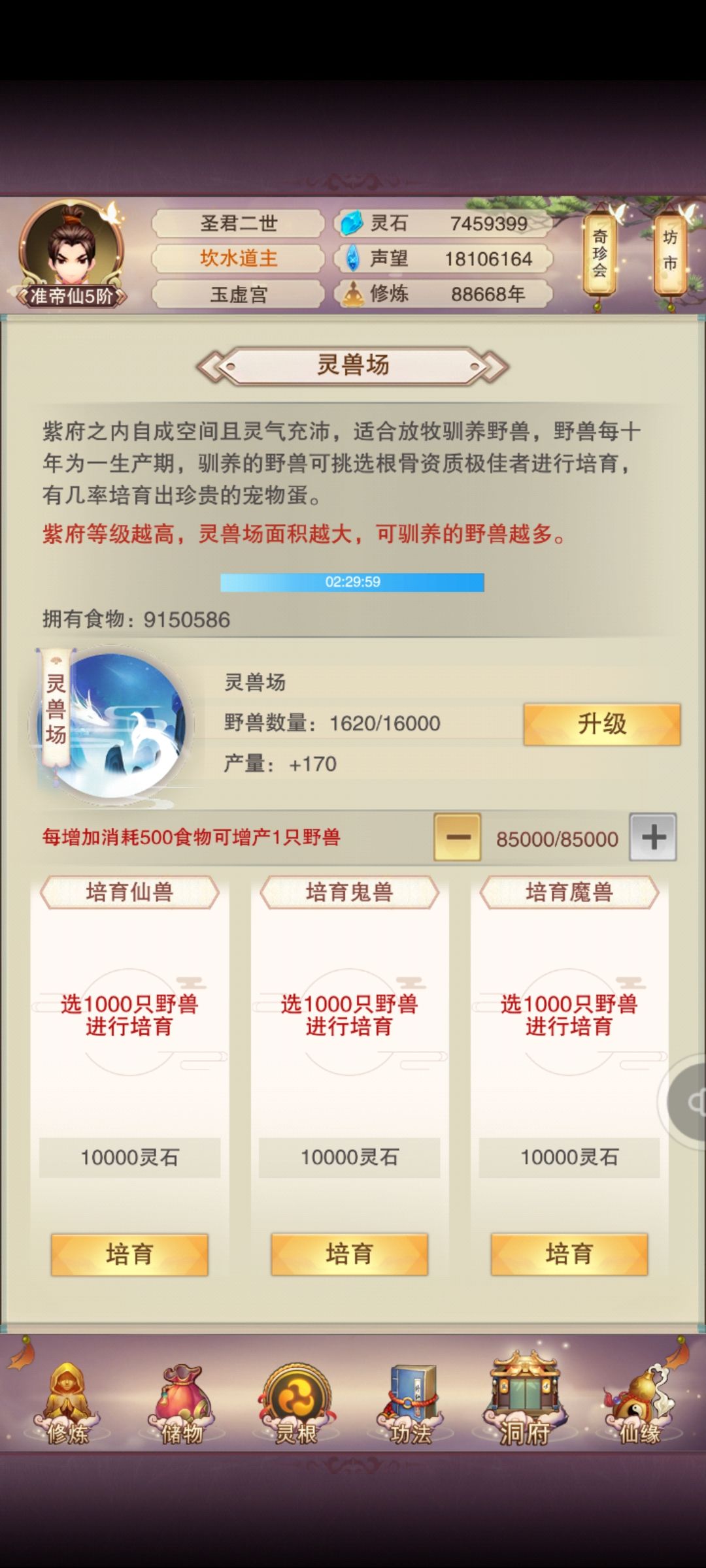This screenshot has width=706, height=1568.
Task: Open the 坊市 market lantern
Action: click(x=670, y=252)
